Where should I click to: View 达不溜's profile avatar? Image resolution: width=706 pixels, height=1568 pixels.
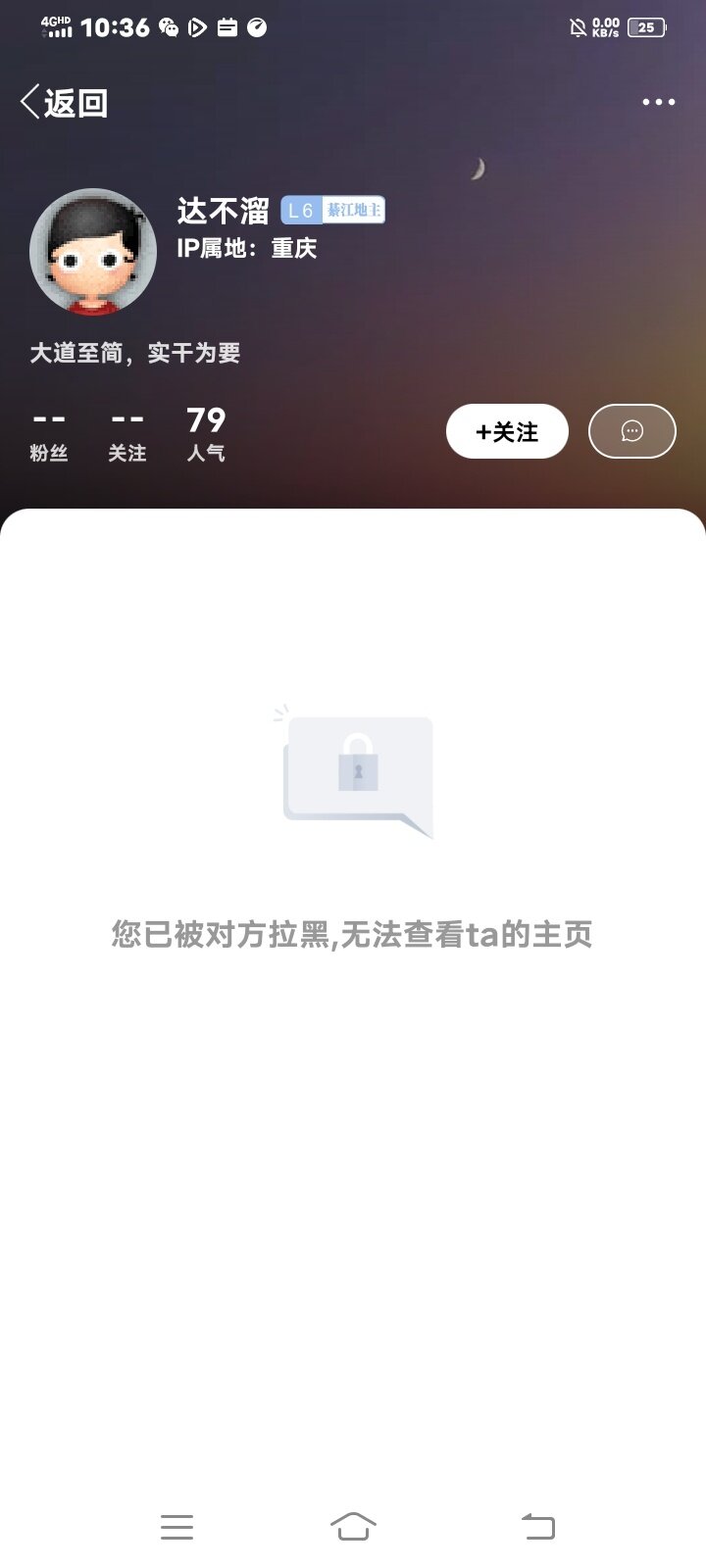click(x=93, y=252)
